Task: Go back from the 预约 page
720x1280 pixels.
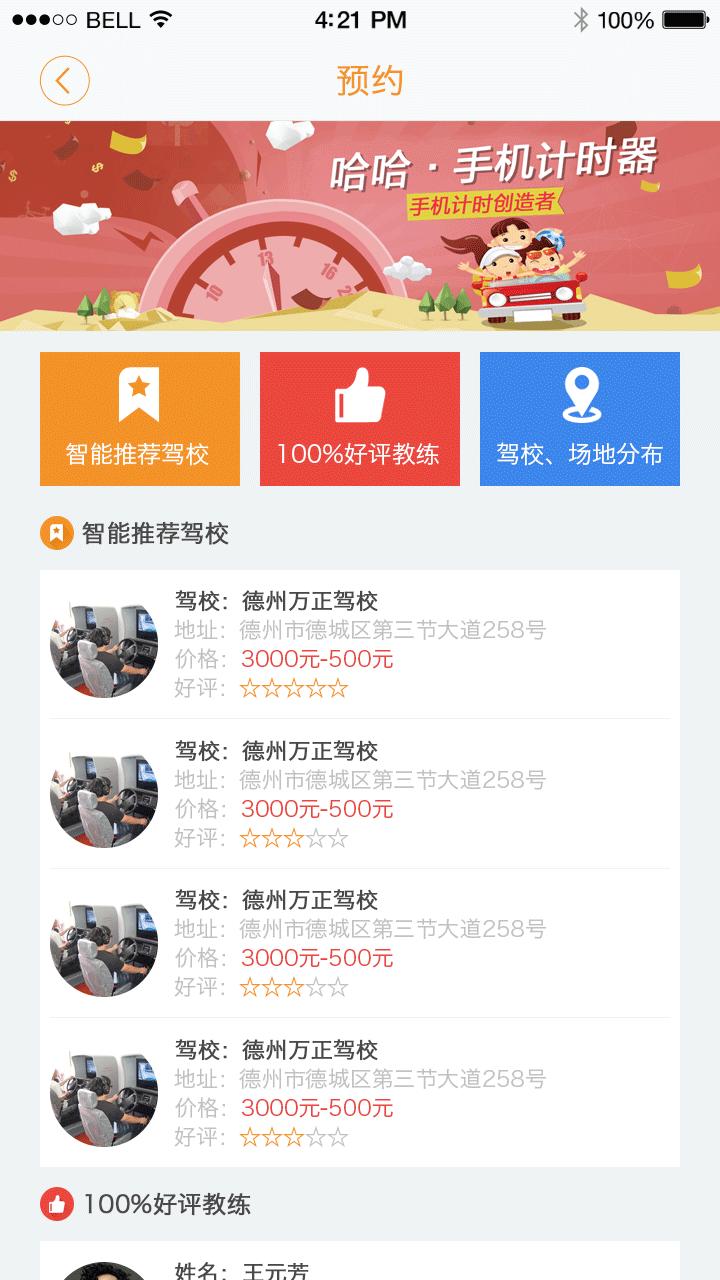Action: coord(65,81)
